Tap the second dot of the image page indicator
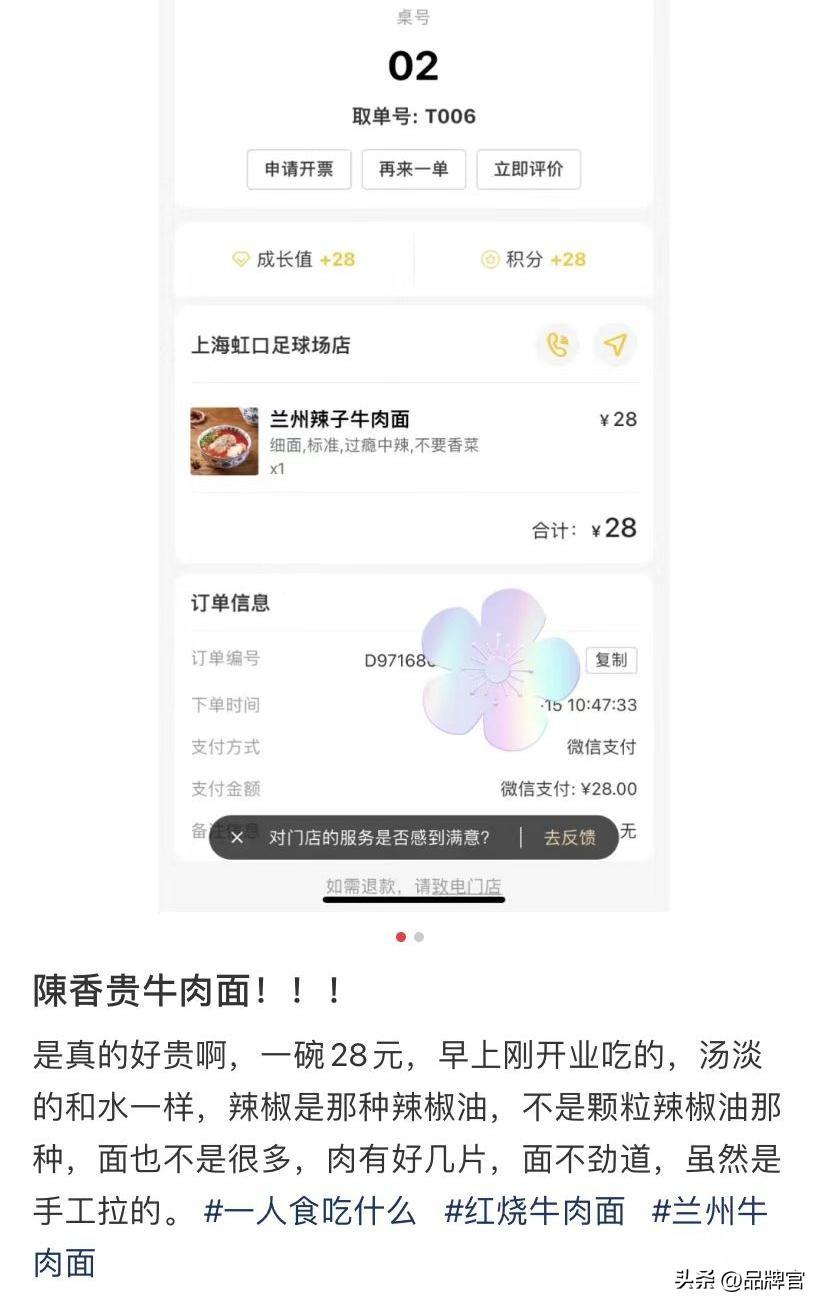Screen dimensions: 824x1309 tap(419, 937)
